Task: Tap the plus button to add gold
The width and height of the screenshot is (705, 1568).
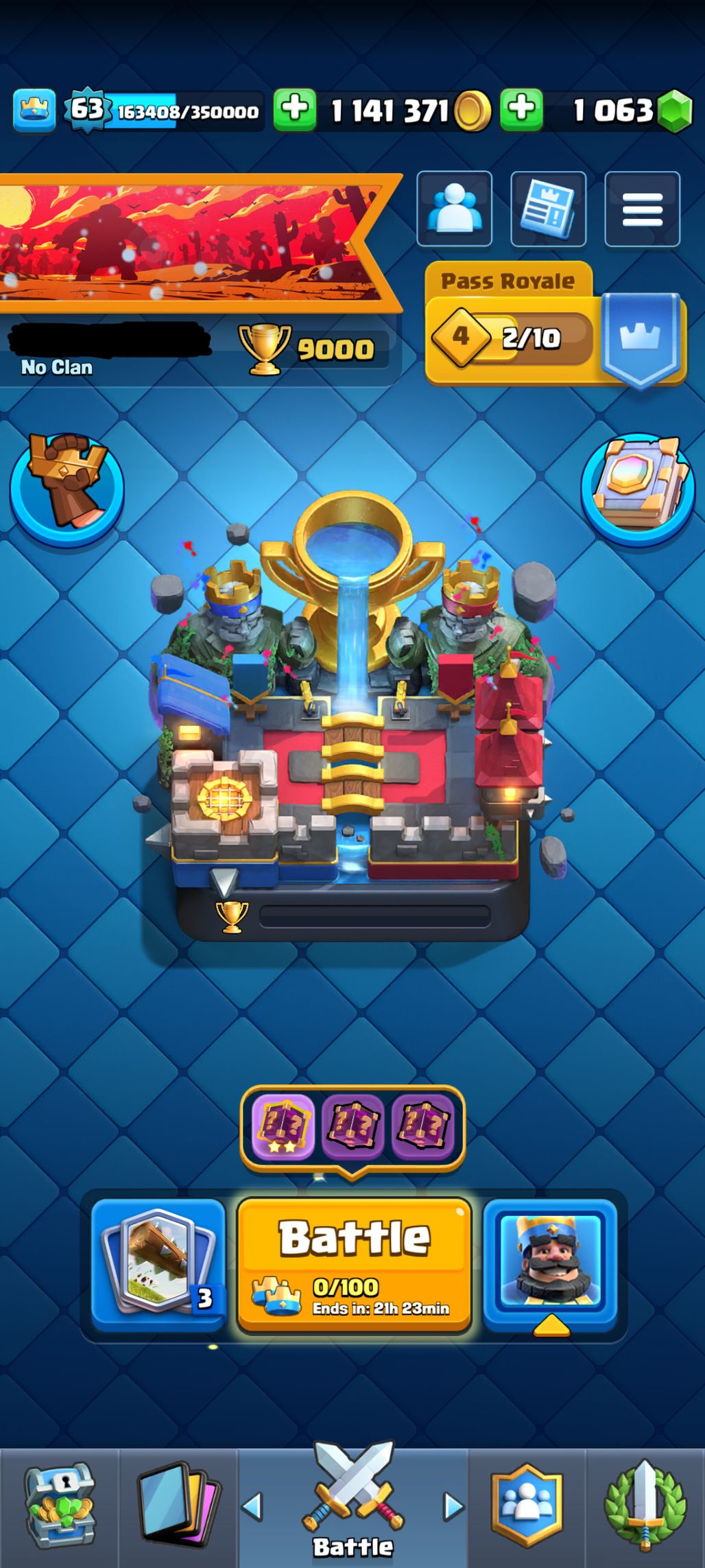Action: [295, 110]
